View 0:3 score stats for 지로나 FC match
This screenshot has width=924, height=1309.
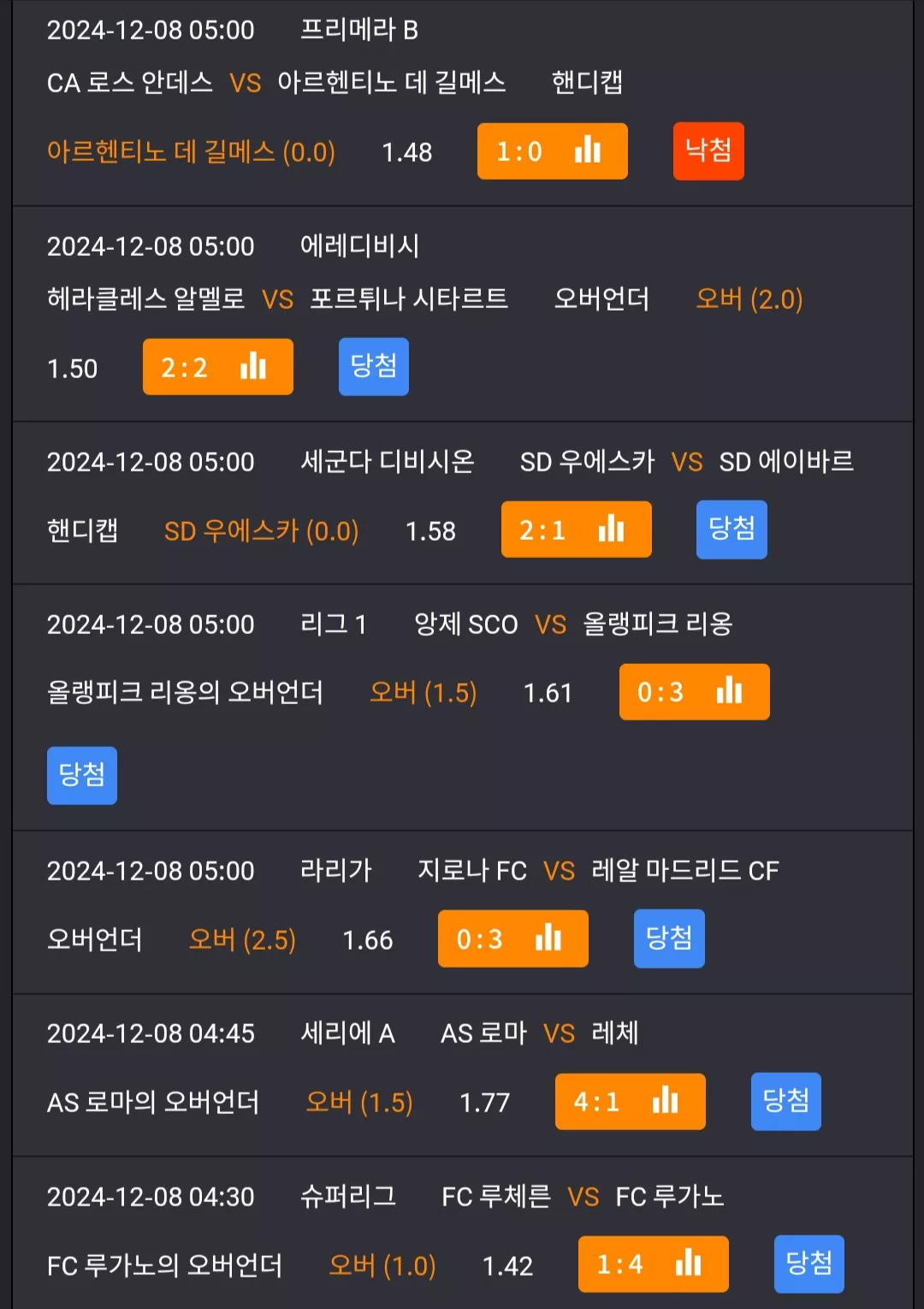pyautogui.click(x=512, y=939)
